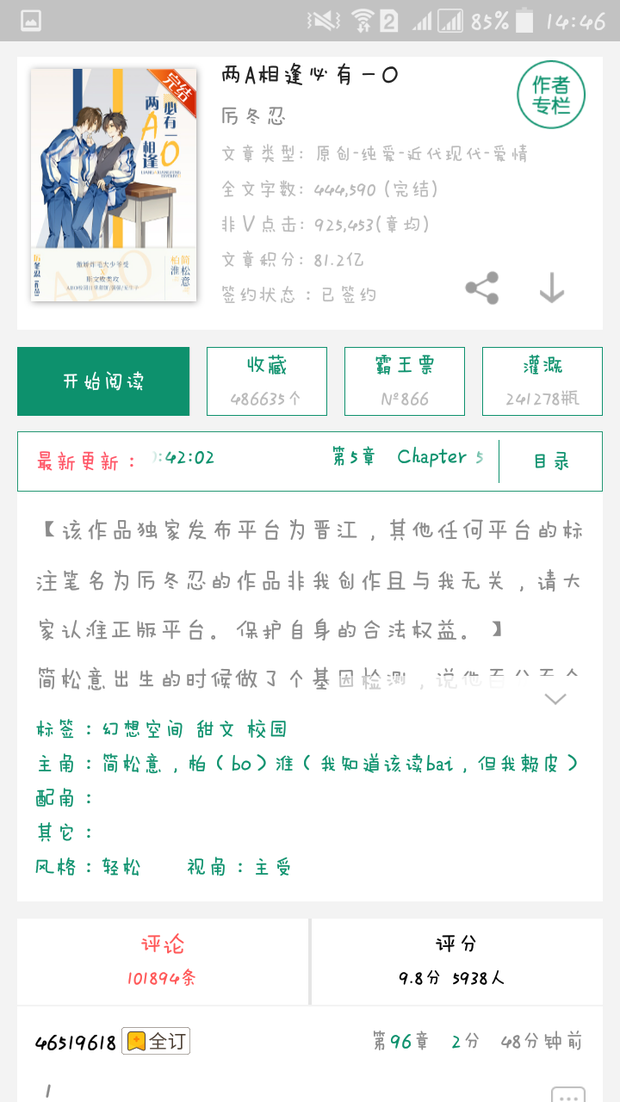Select the 灌溉 nutrient button
Image resolution: width=620 pixels, height=1102 pixels.
(x=542, y=382)
